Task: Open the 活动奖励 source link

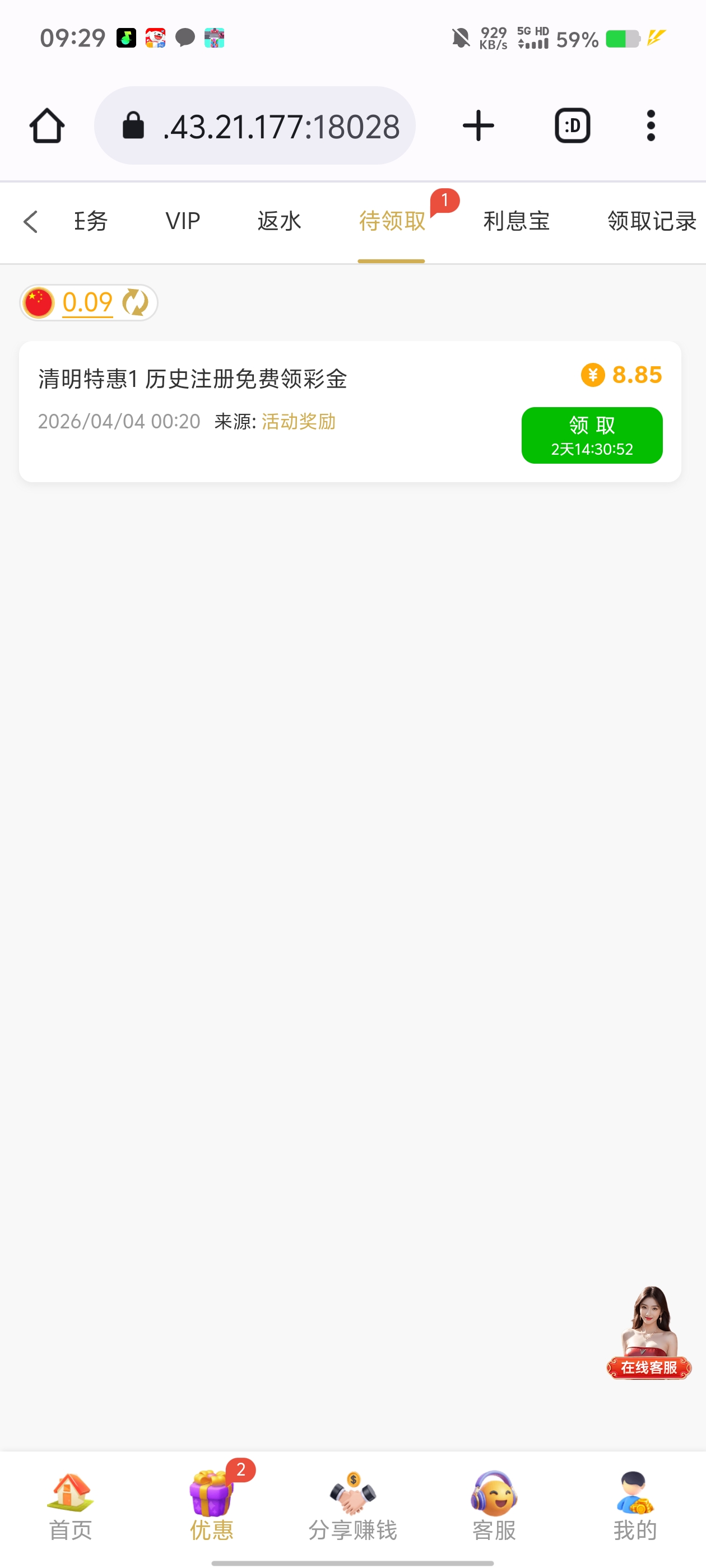Action: (299, 421)
